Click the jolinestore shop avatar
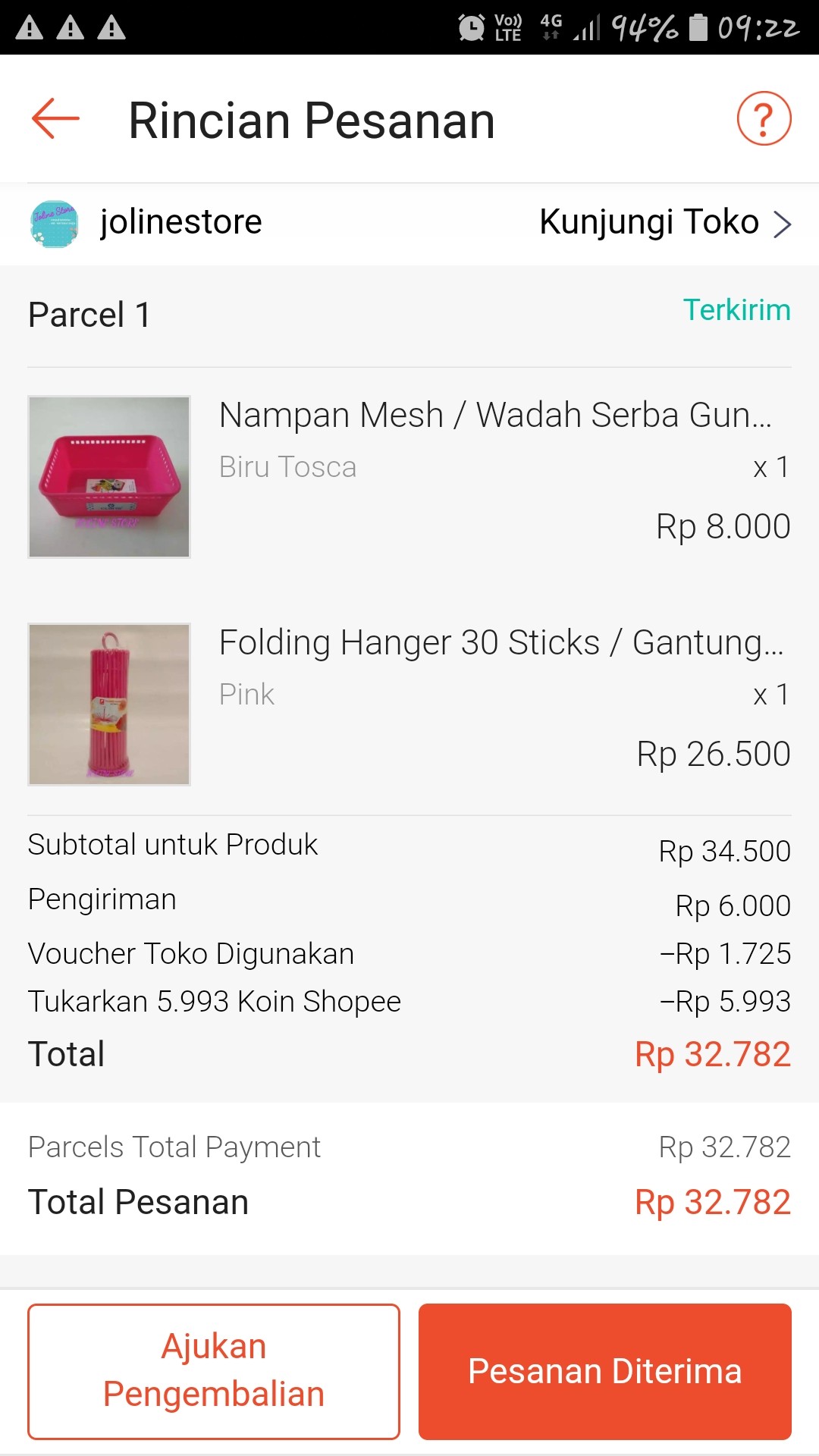 (54, 222)
